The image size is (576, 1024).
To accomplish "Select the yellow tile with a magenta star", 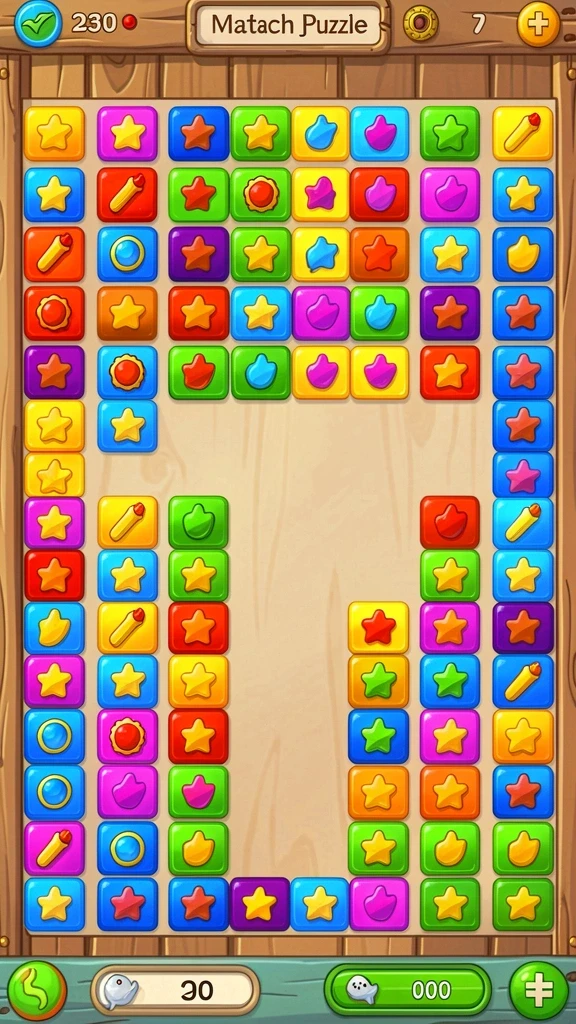I will click(321, 194).
